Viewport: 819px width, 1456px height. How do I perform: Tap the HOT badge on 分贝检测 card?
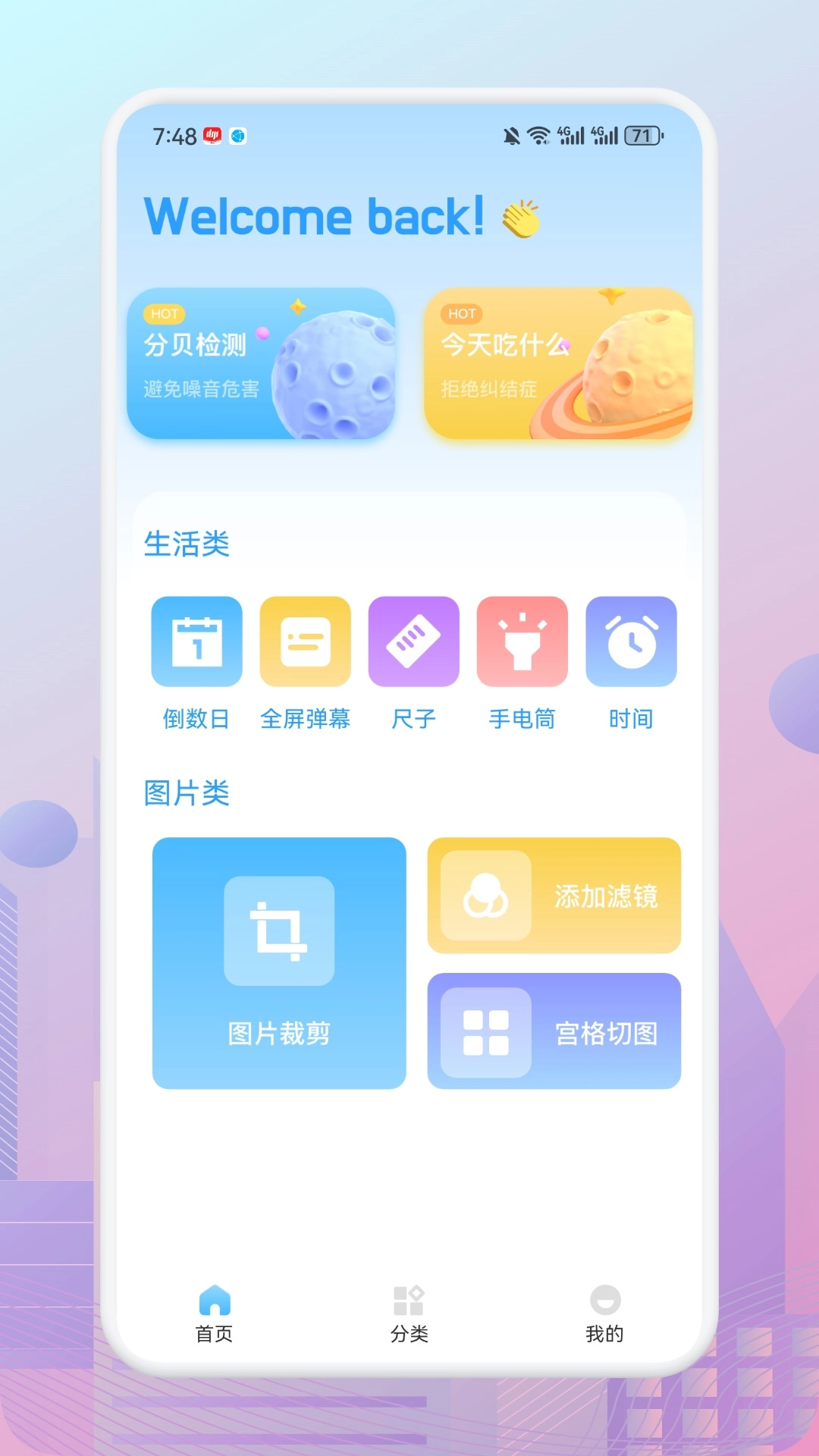pyautogui.click(x=163, y=315)
